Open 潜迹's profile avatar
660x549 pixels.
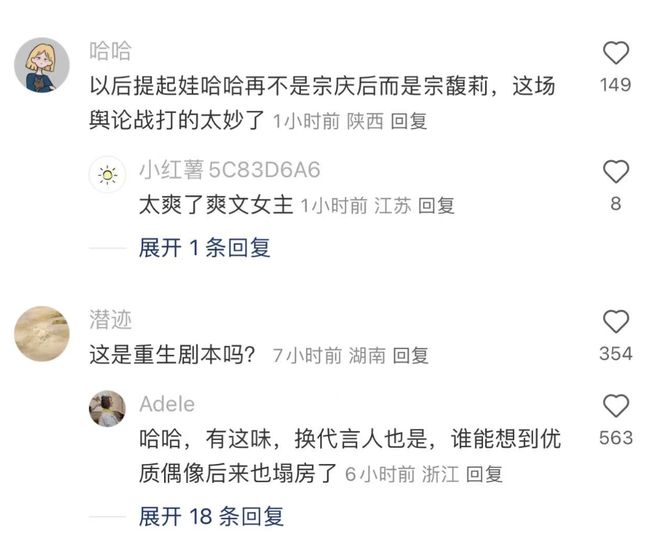pyautogui.click(x=41, y=334)
